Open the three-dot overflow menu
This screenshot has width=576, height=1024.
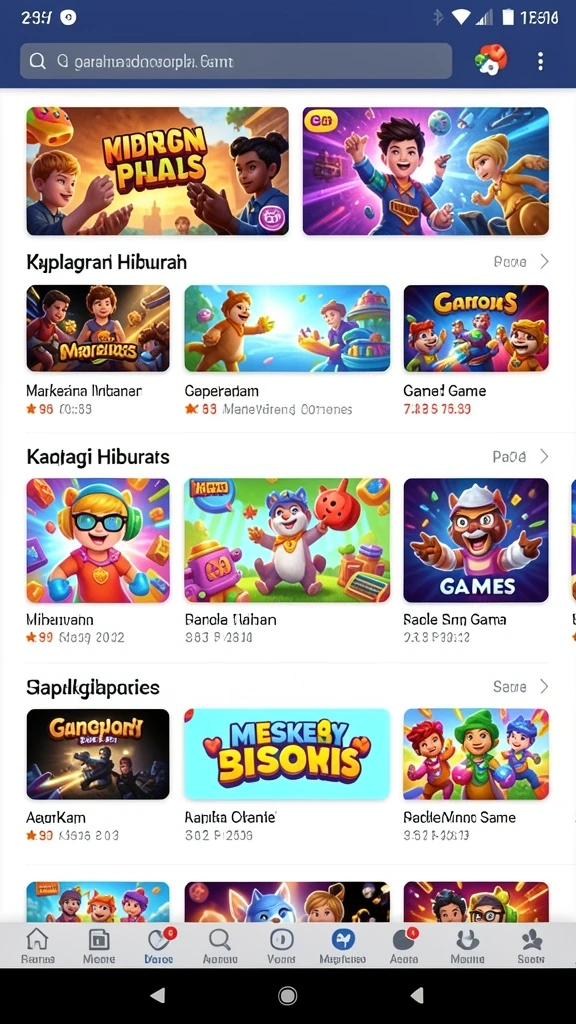pyautogui.click(x=540, y=61)
